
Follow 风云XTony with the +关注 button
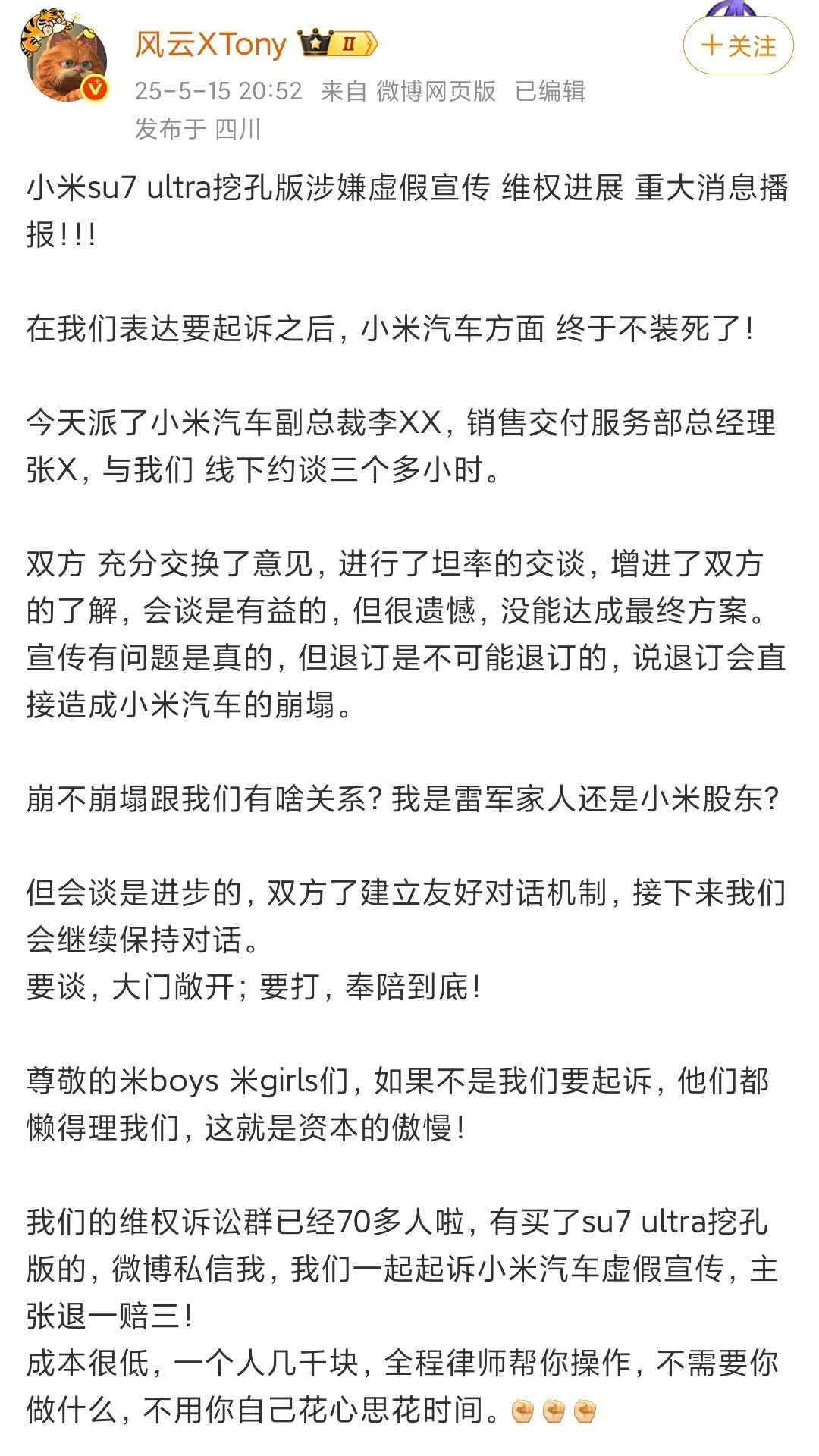click(x=738, y=46)
